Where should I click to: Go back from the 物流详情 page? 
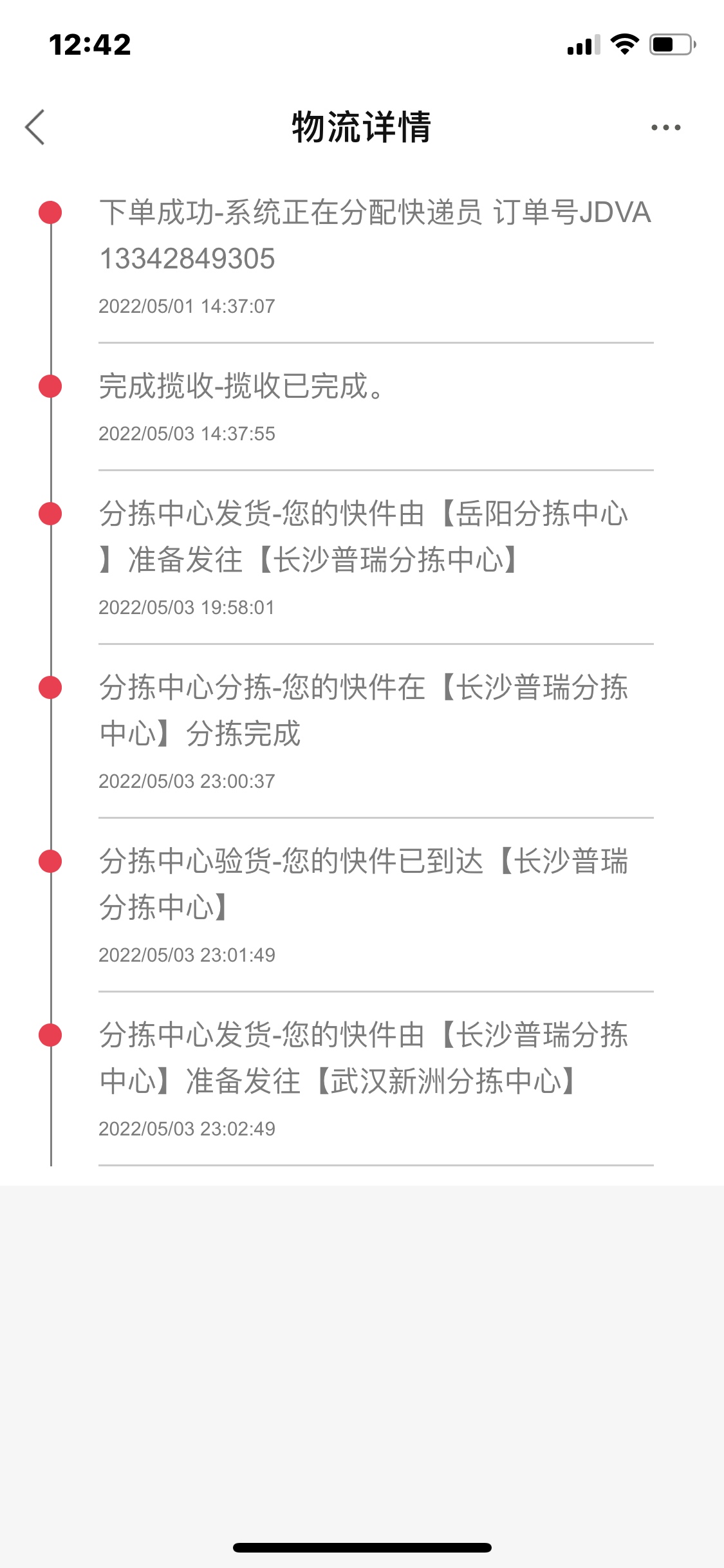click(x=35, y=127)
